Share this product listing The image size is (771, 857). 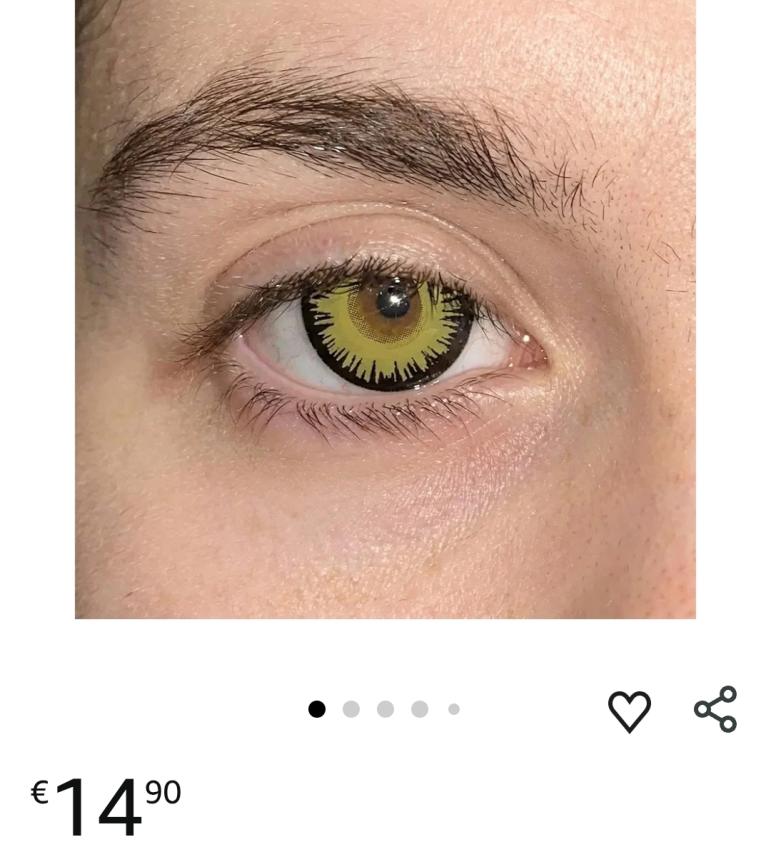click(716, 709)
